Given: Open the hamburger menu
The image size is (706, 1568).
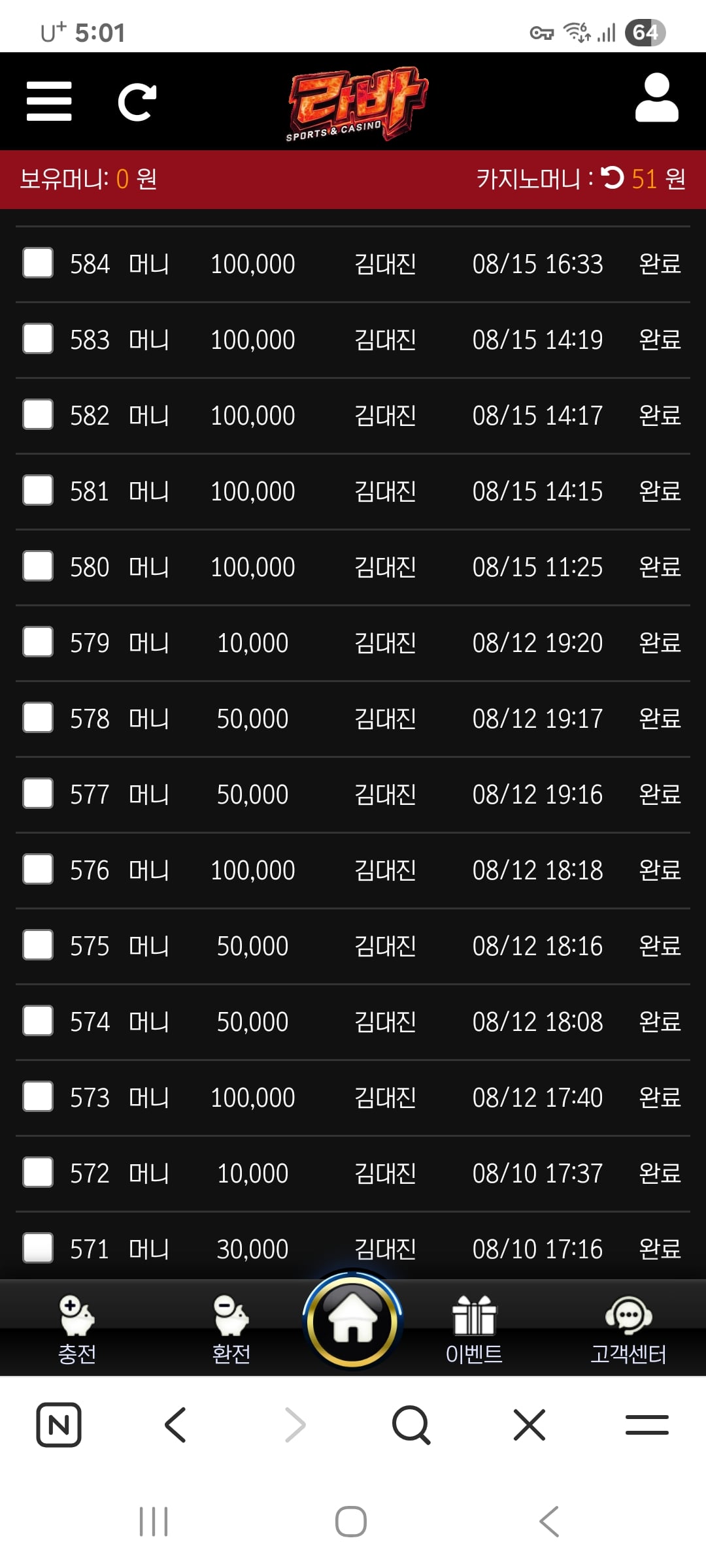Looking at the screenshot, I should [49, 101].
